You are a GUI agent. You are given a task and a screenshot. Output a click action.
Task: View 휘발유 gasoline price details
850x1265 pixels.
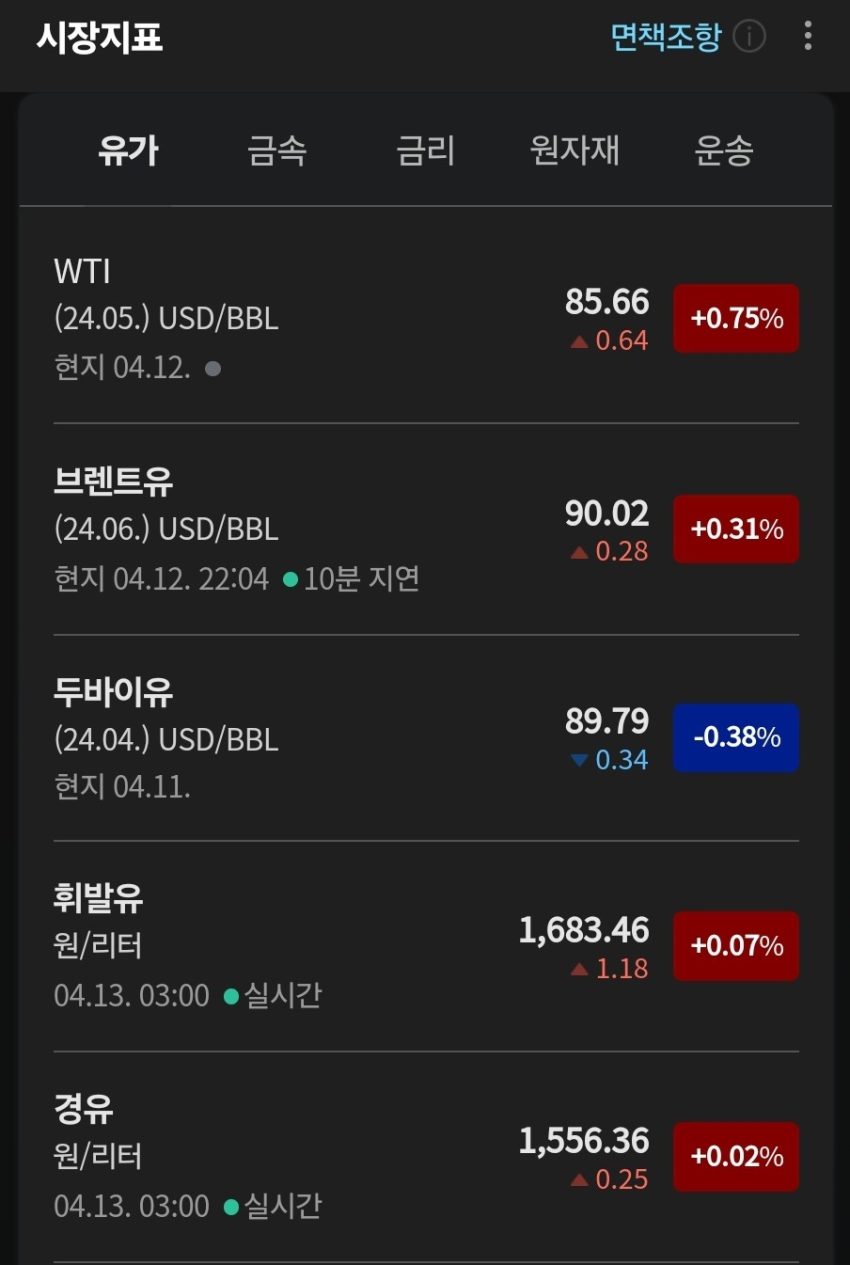tap(426, 946)
